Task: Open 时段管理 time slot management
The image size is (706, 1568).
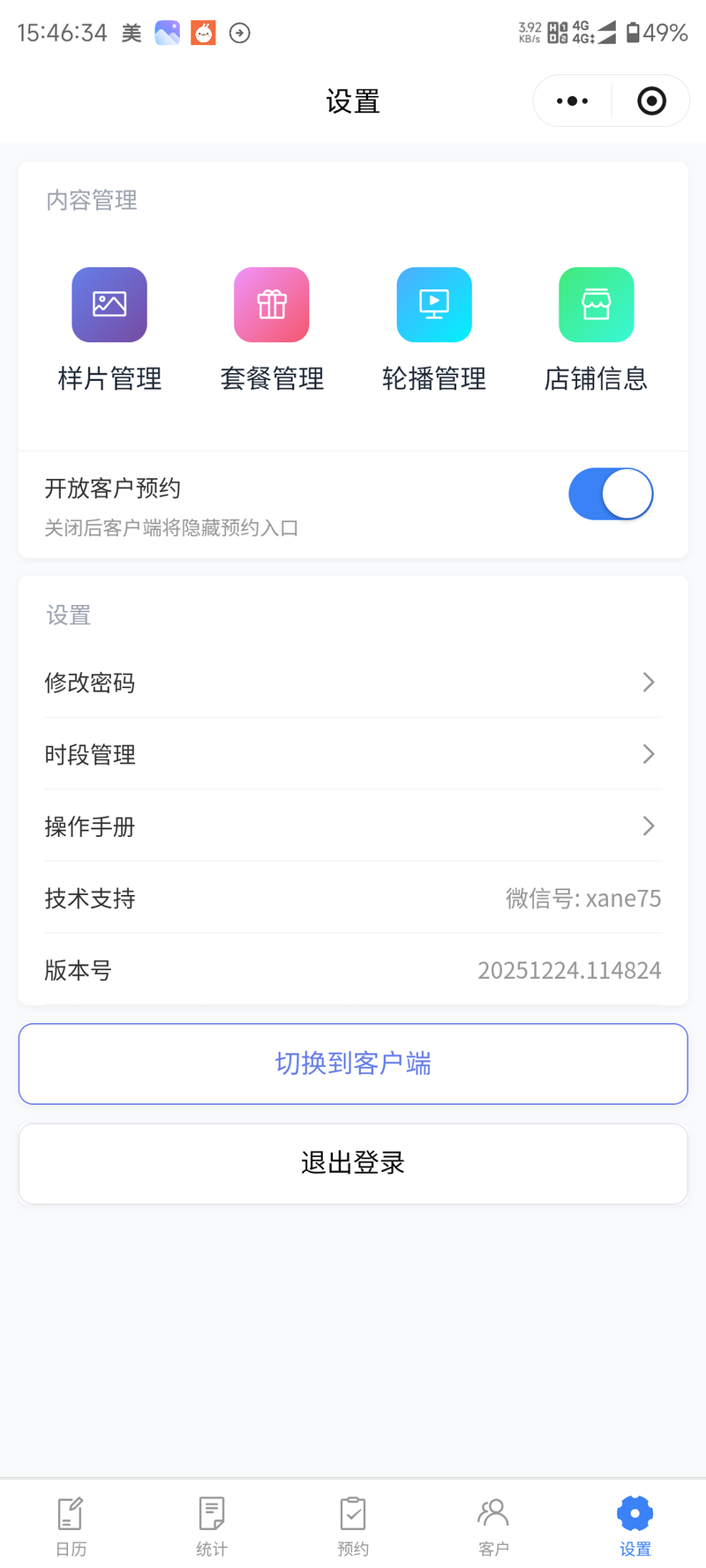Action: (353, 755)
